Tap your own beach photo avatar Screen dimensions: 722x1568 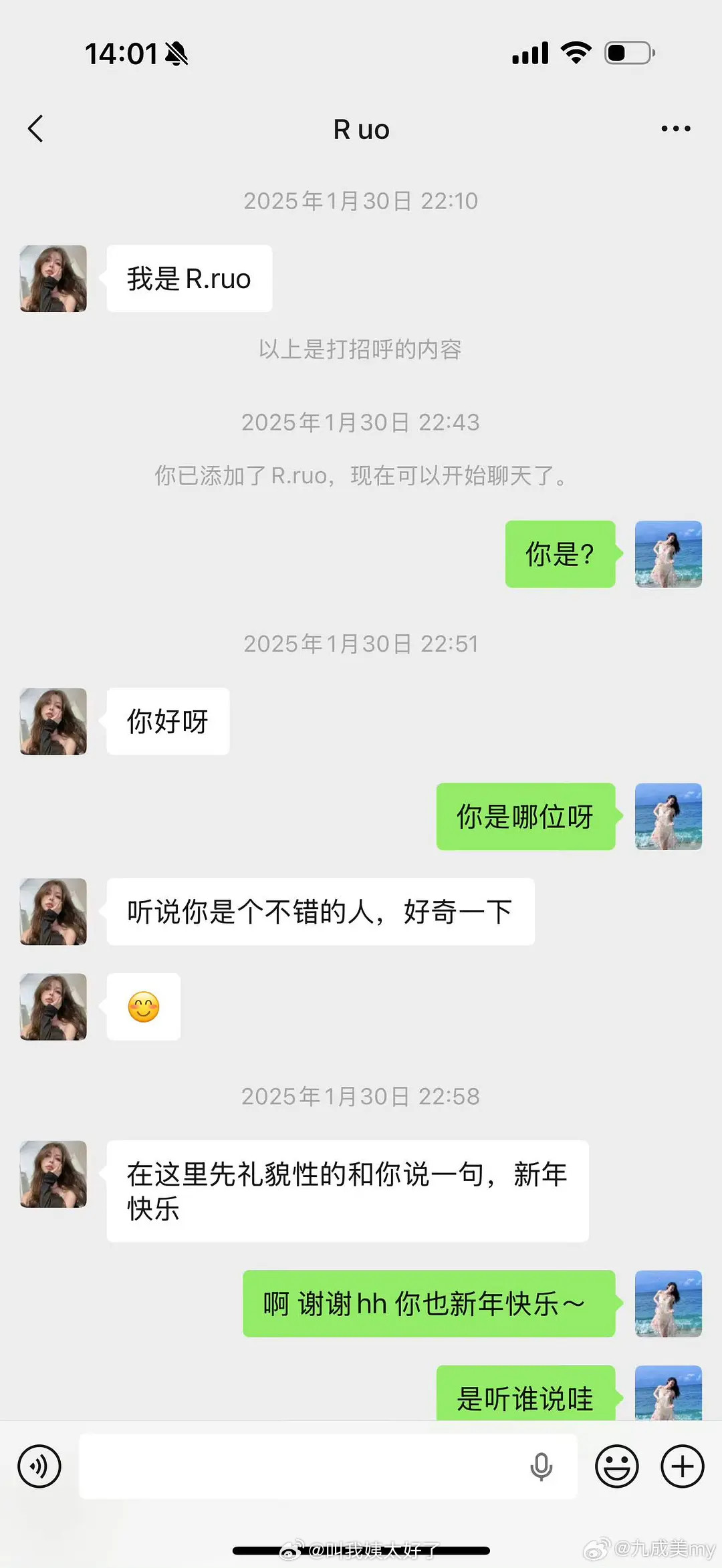point(668,554)
